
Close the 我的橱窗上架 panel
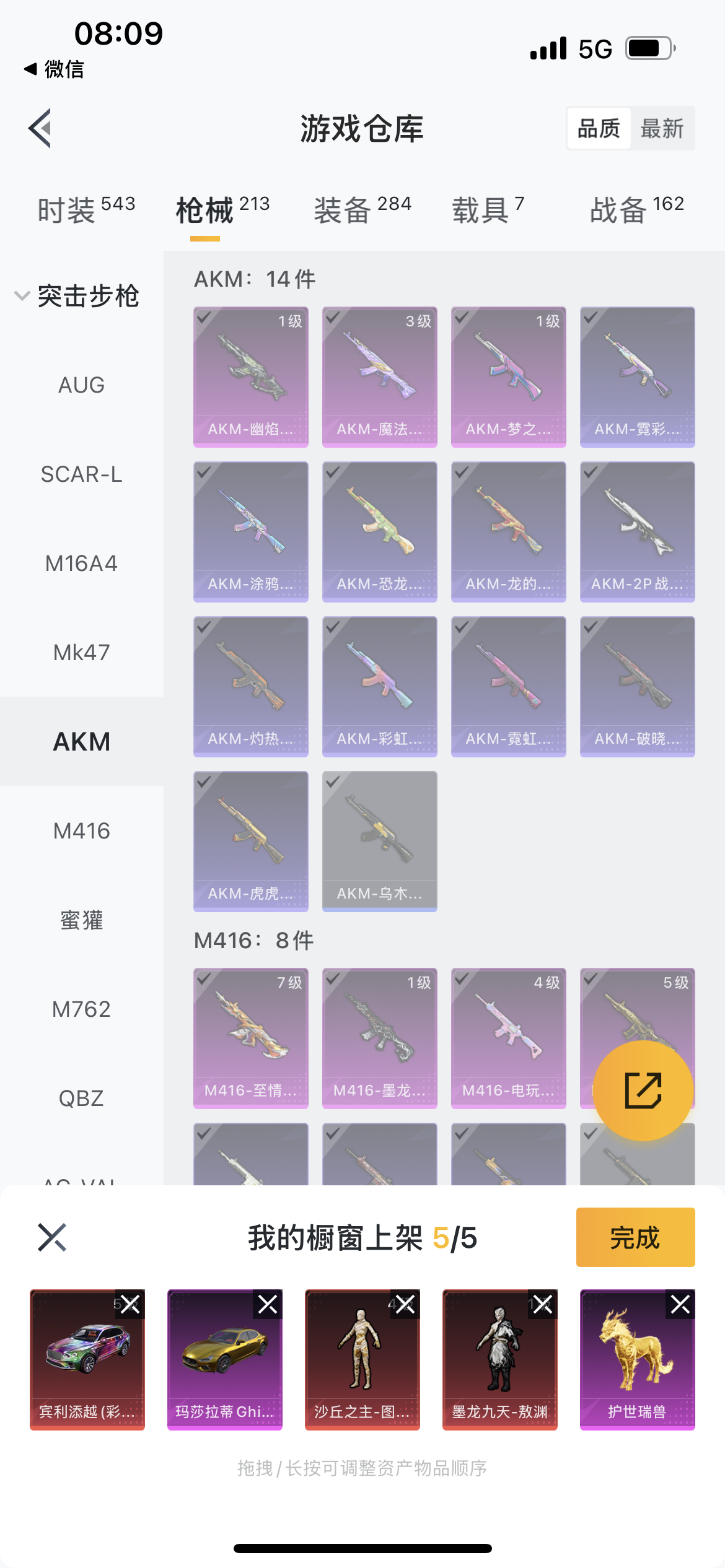coord(52,1237)
